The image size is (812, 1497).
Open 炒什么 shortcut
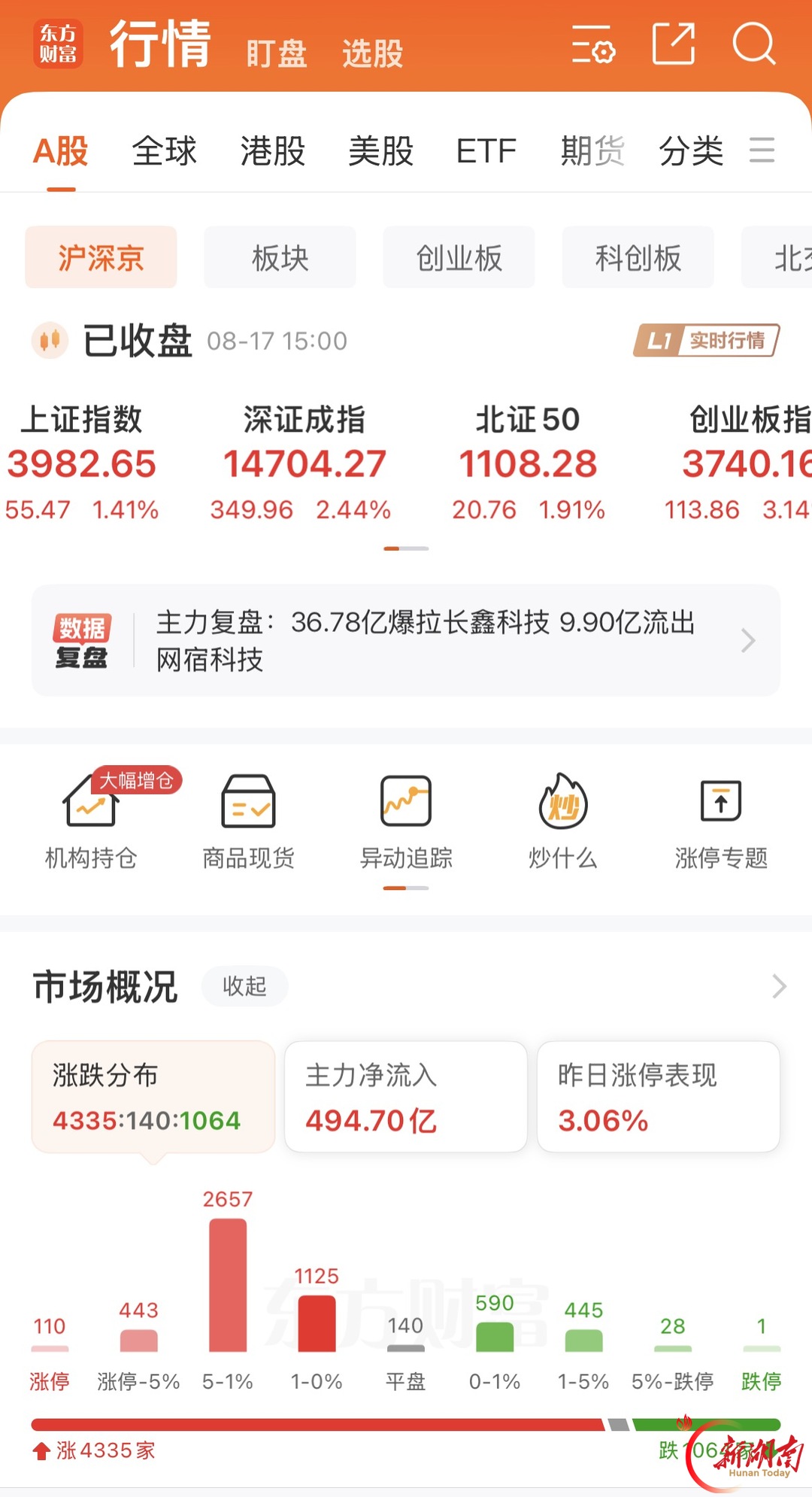point(563,821)
